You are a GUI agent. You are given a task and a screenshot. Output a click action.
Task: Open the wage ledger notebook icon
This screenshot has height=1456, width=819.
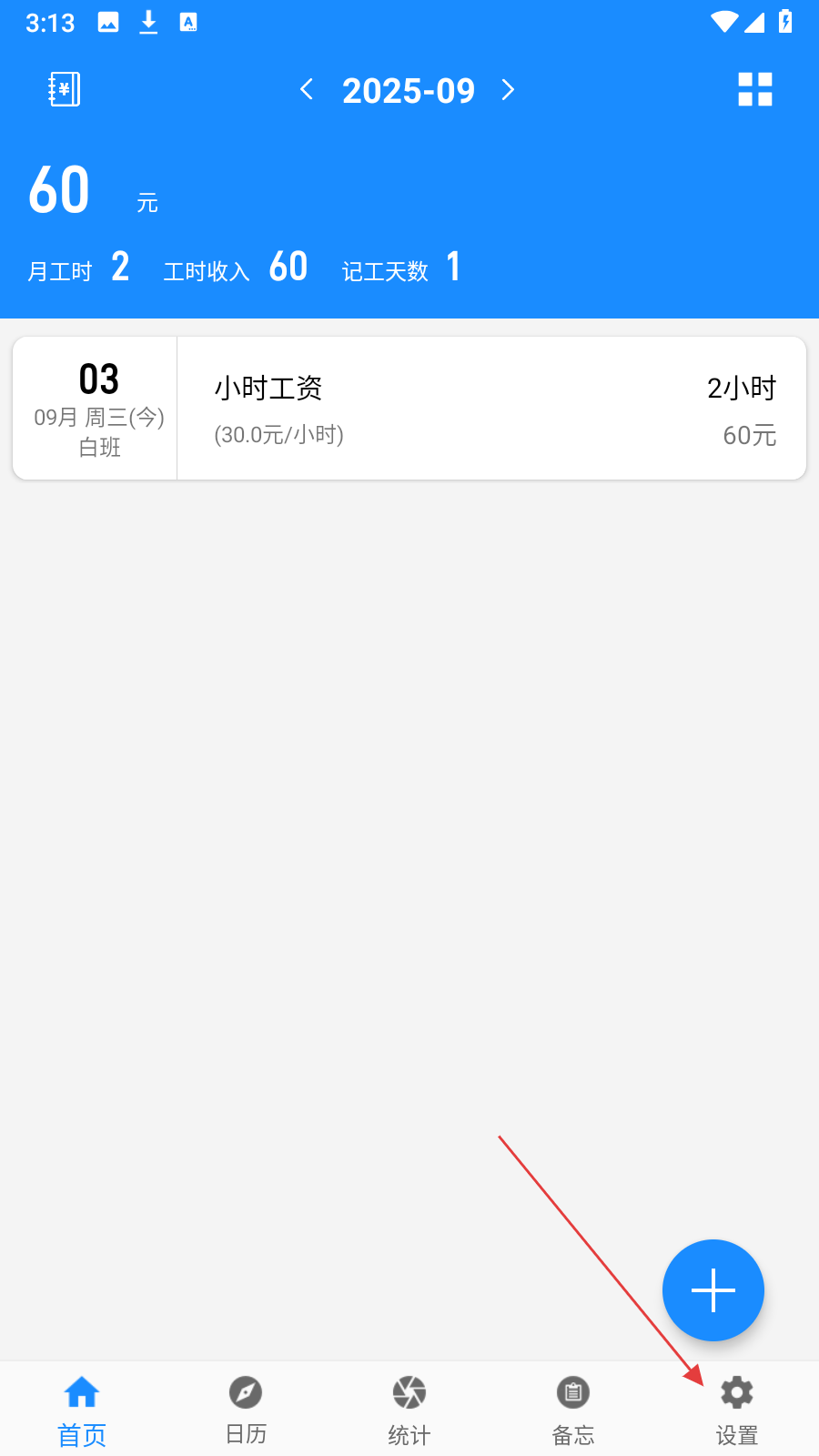click(64, 89)
